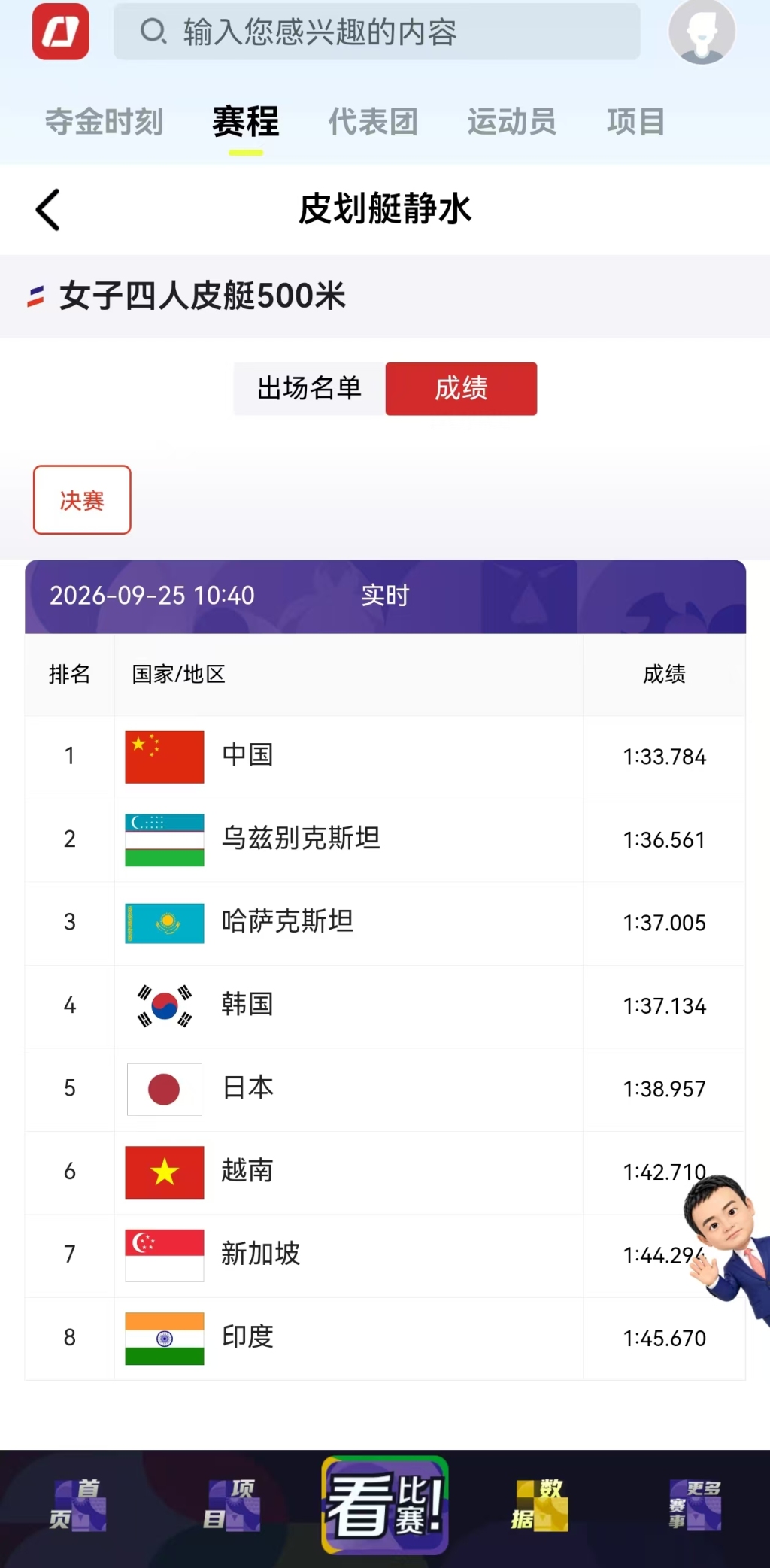Viewport: 770px width, 1568px height.
Task: Select the 代表团 tab
Action: point(373,122)
